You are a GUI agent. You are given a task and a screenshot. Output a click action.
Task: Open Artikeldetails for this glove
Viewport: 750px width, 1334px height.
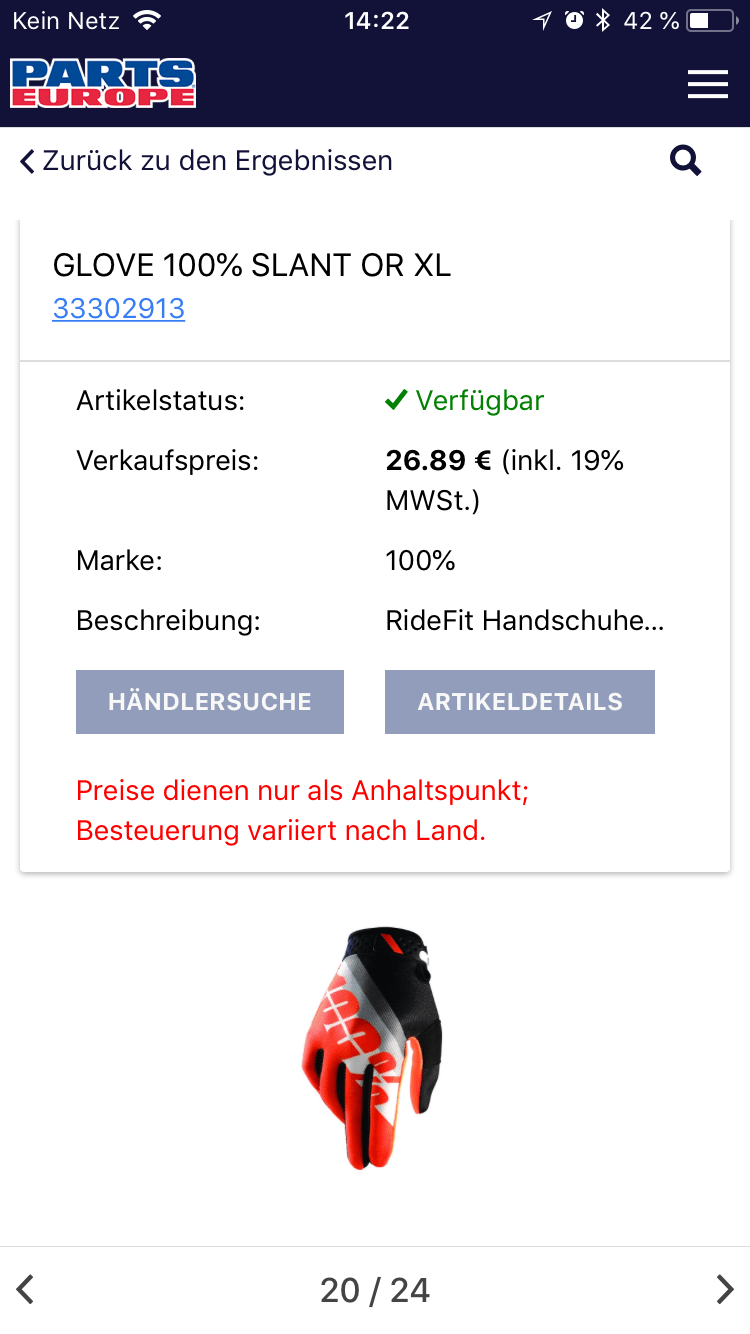click(x=520, y=702)
